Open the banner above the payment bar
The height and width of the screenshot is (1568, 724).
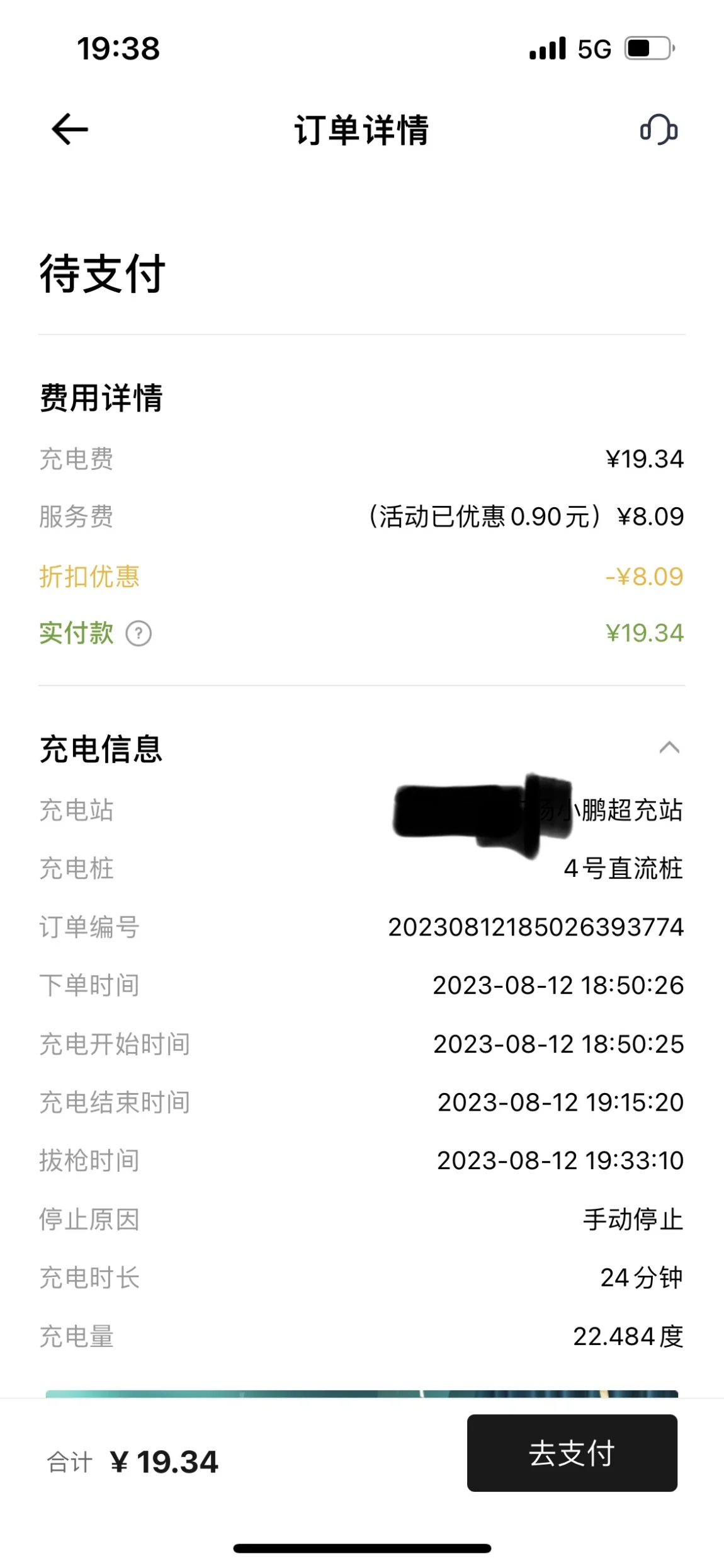(362, 1393)
